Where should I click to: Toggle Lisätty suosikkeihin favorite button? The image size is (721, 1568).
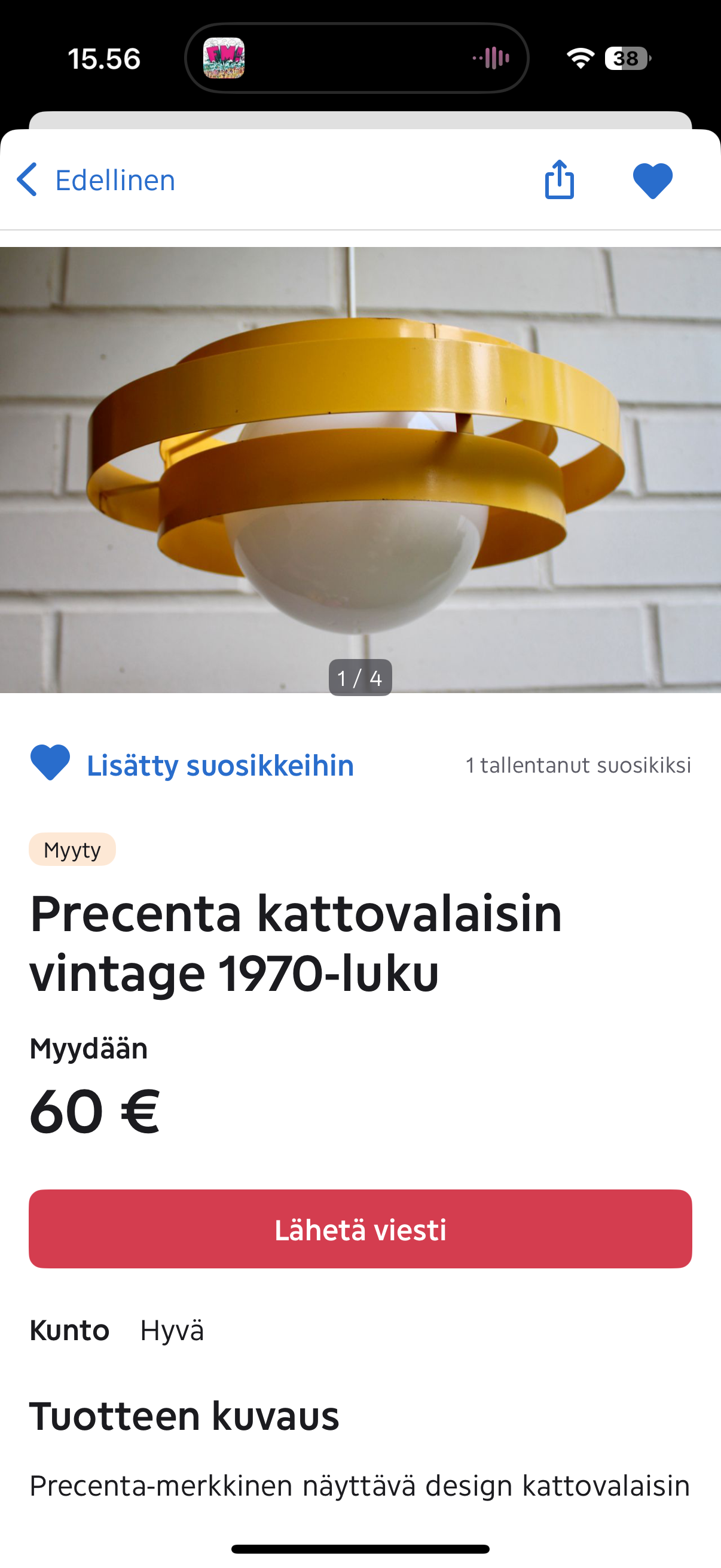[193, 764]
